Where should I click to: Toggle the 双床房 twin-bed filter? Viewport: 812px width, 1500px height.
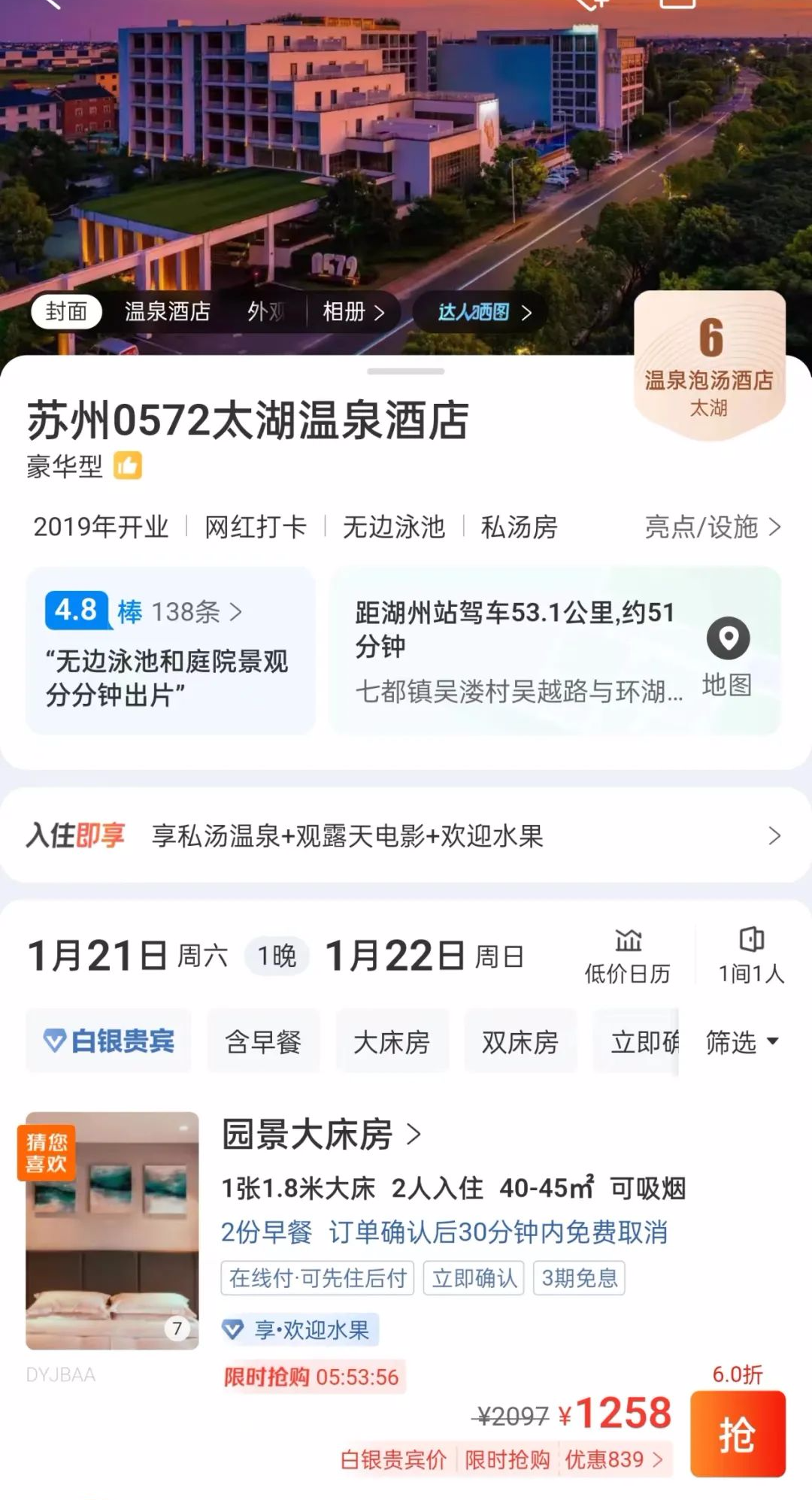pyautogui.click(x=520, y=1041)
